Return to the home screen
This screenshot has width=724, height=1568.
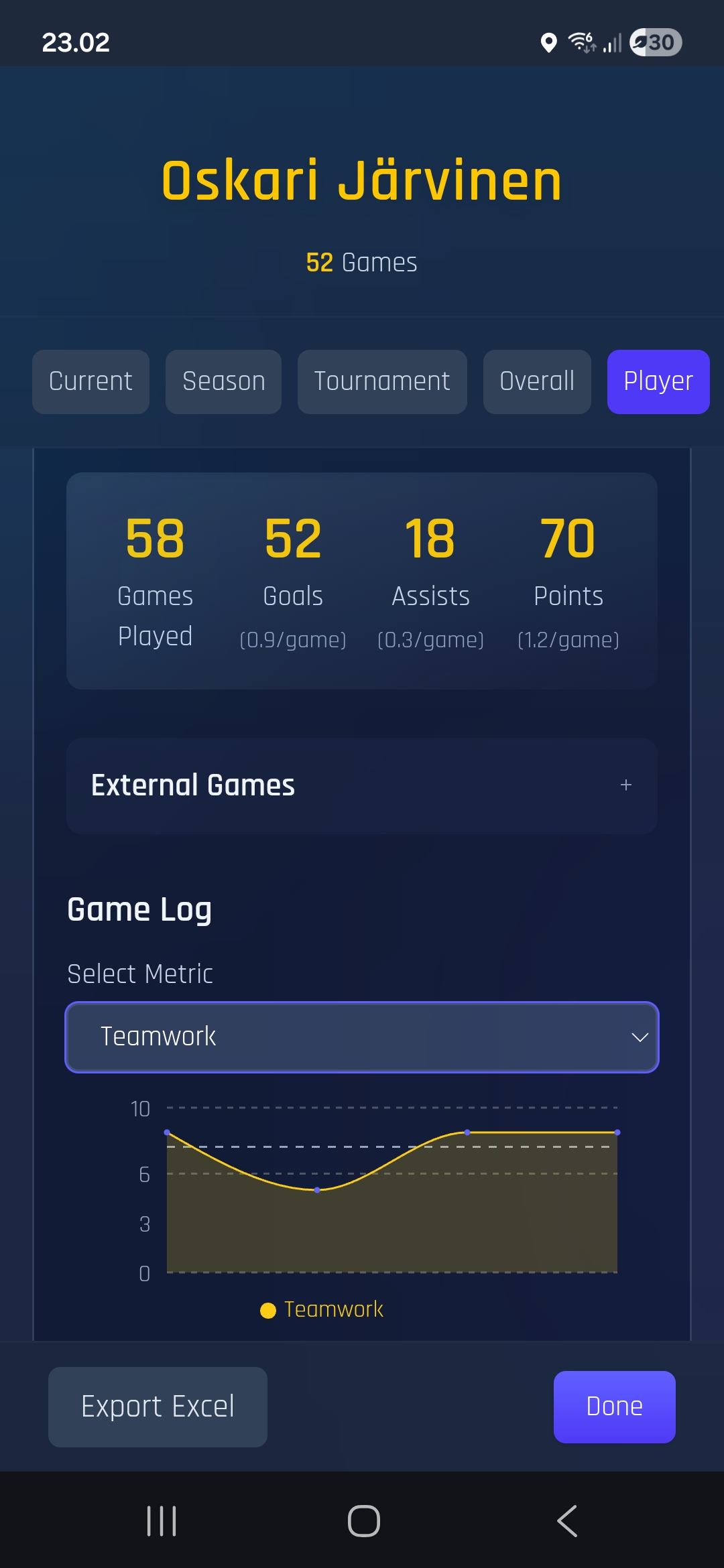point(363,1520)
